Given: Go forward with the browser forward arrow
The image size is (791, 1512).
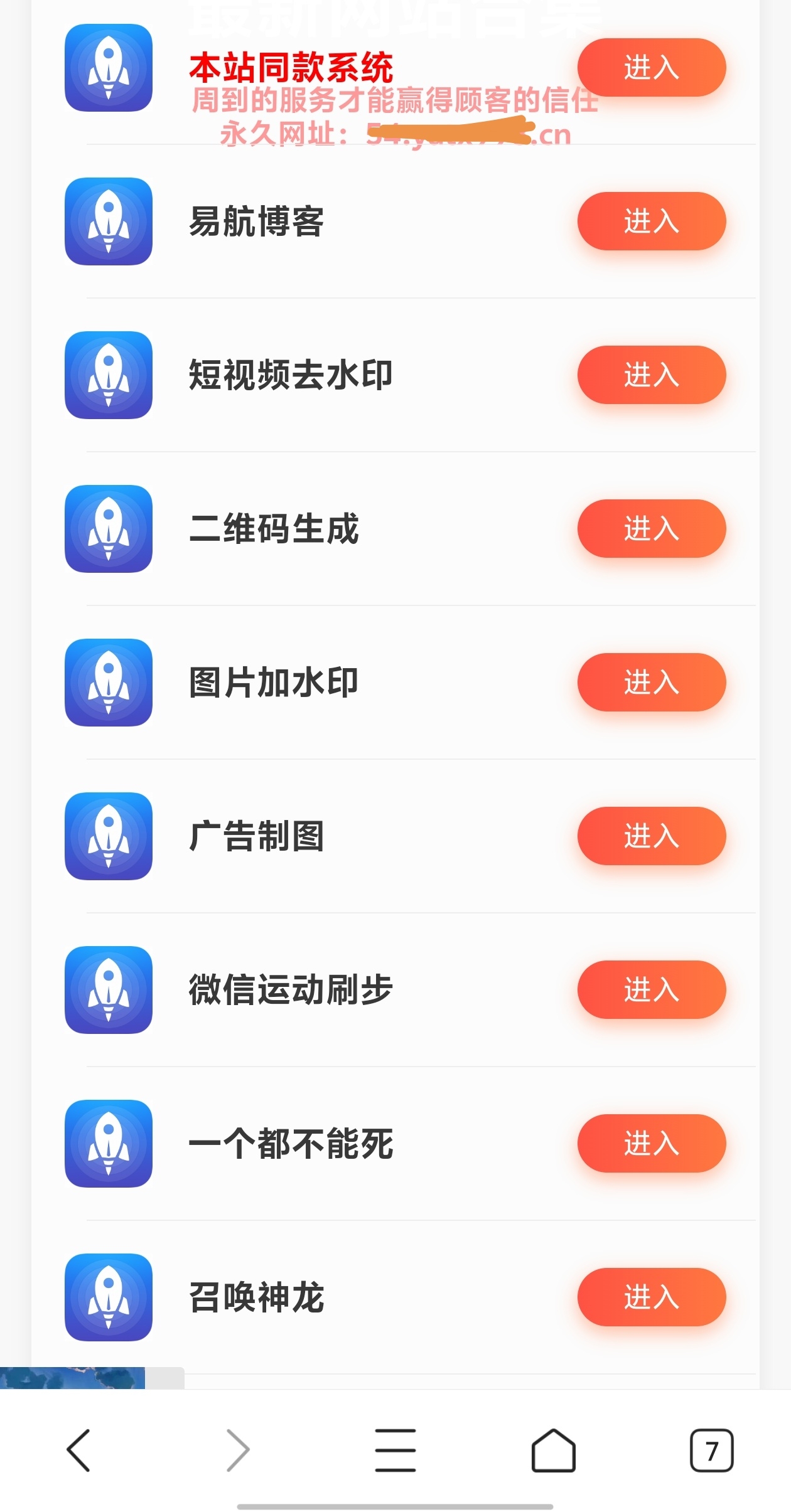Looking at the screenshot, I should [x=238, y=1451].
